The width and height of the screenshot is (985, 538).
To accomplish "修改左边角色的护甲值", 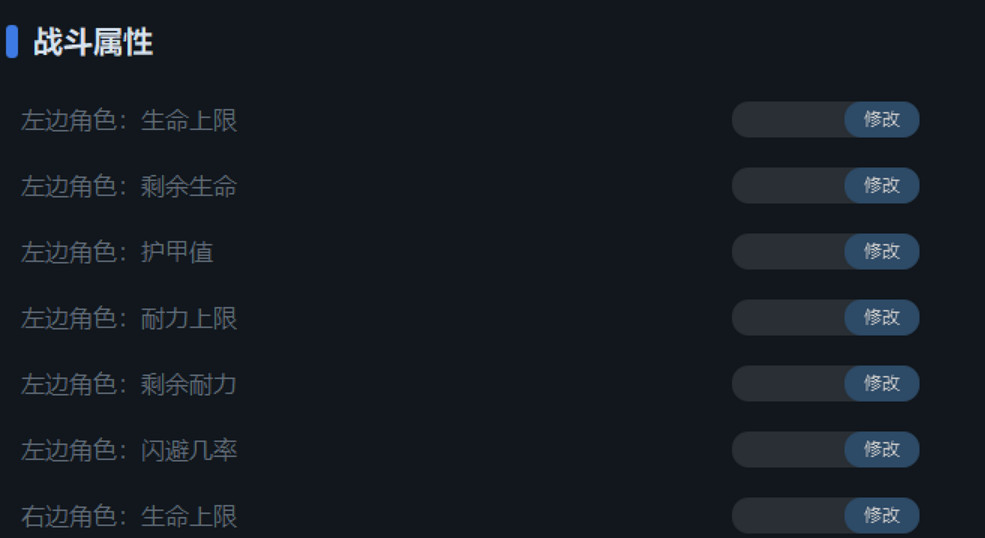I will coord(881,252).
